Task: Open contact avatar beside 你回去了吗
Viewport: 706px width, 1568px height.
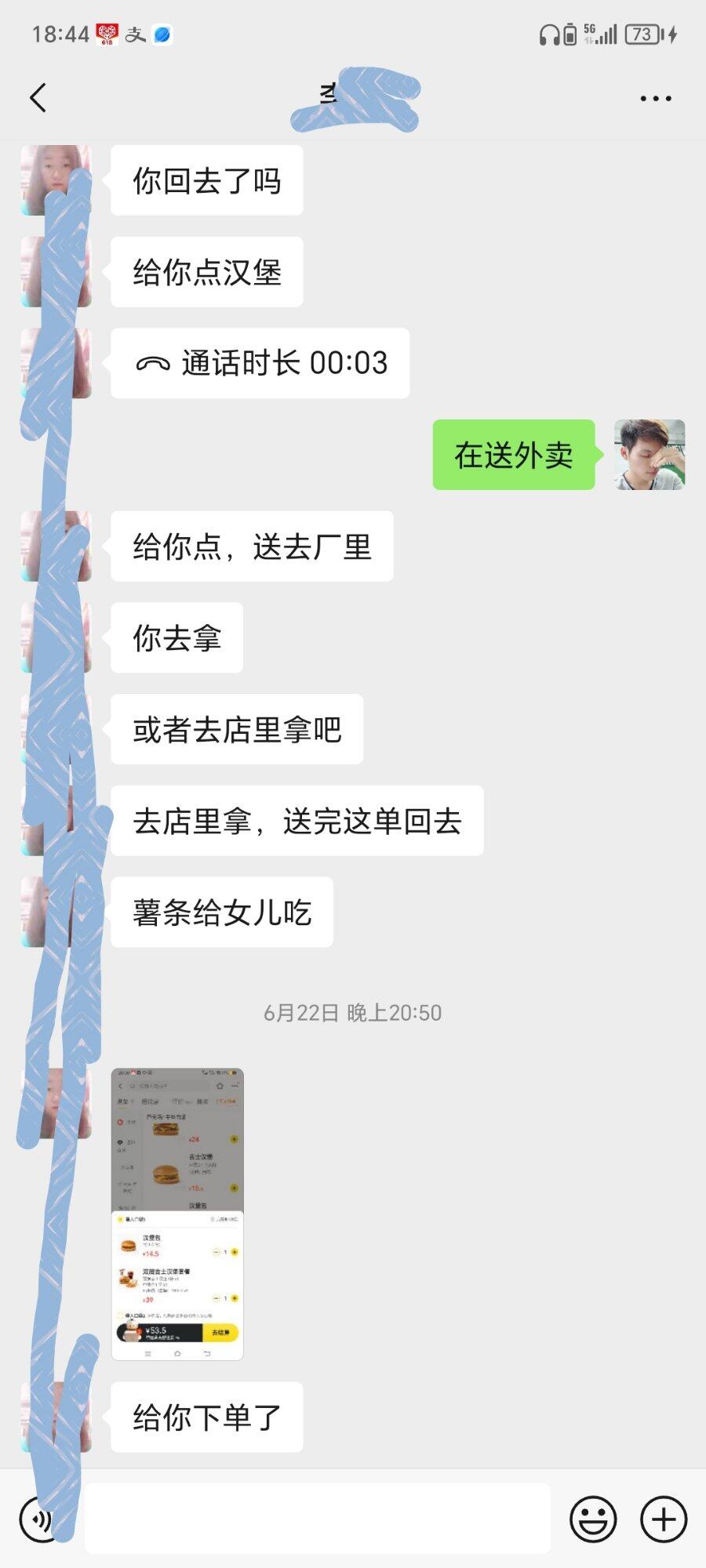Action: [x=55, y=180]
